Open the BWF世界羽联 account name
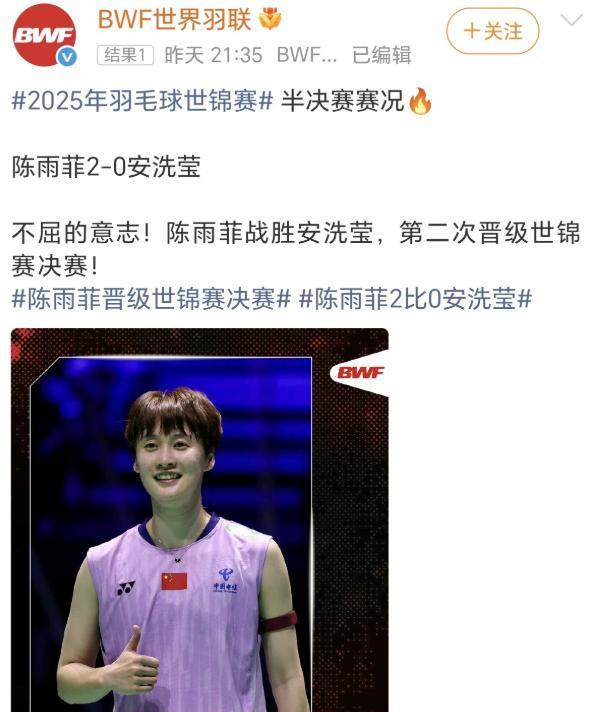 point(160,19)
